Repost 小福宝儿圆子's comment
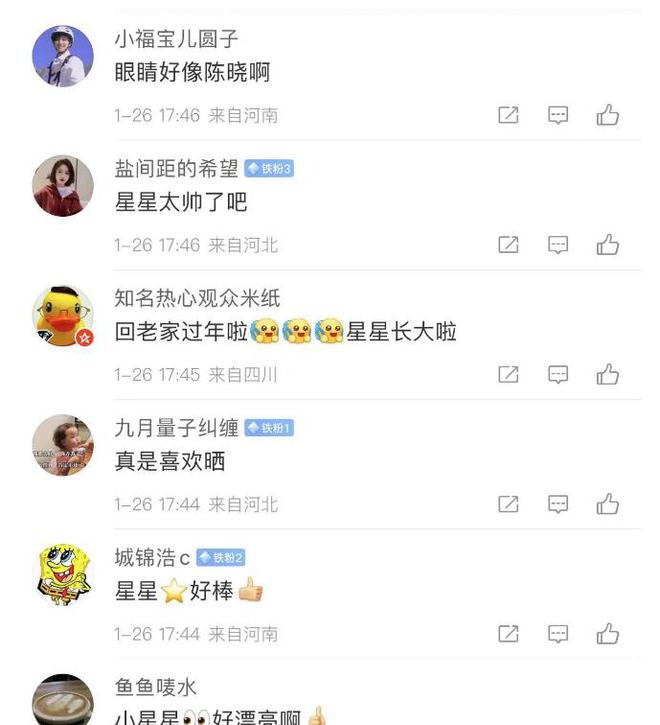Viewport: 660px width, 725px height. point(508,115)
